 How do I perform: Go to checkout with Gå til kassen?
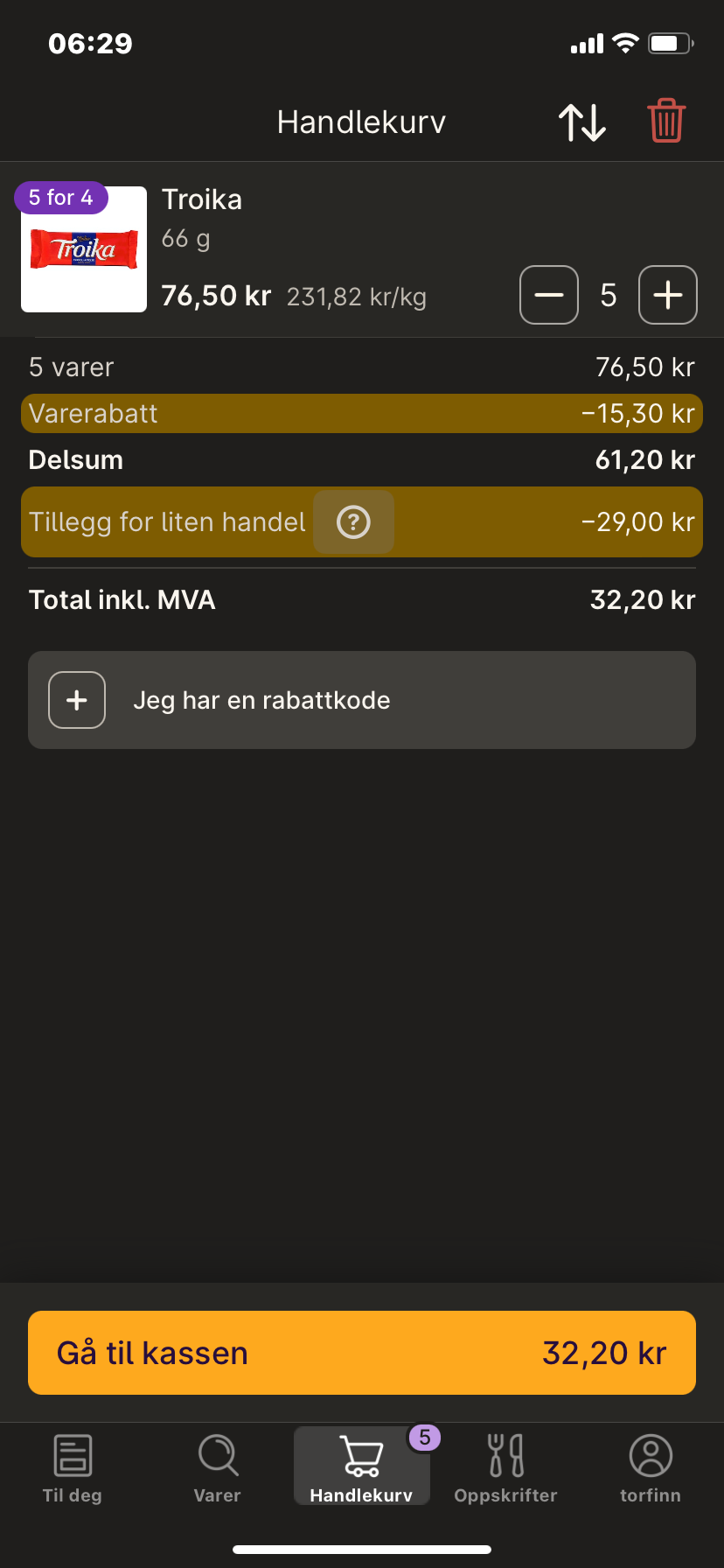tap(362, 1353)
